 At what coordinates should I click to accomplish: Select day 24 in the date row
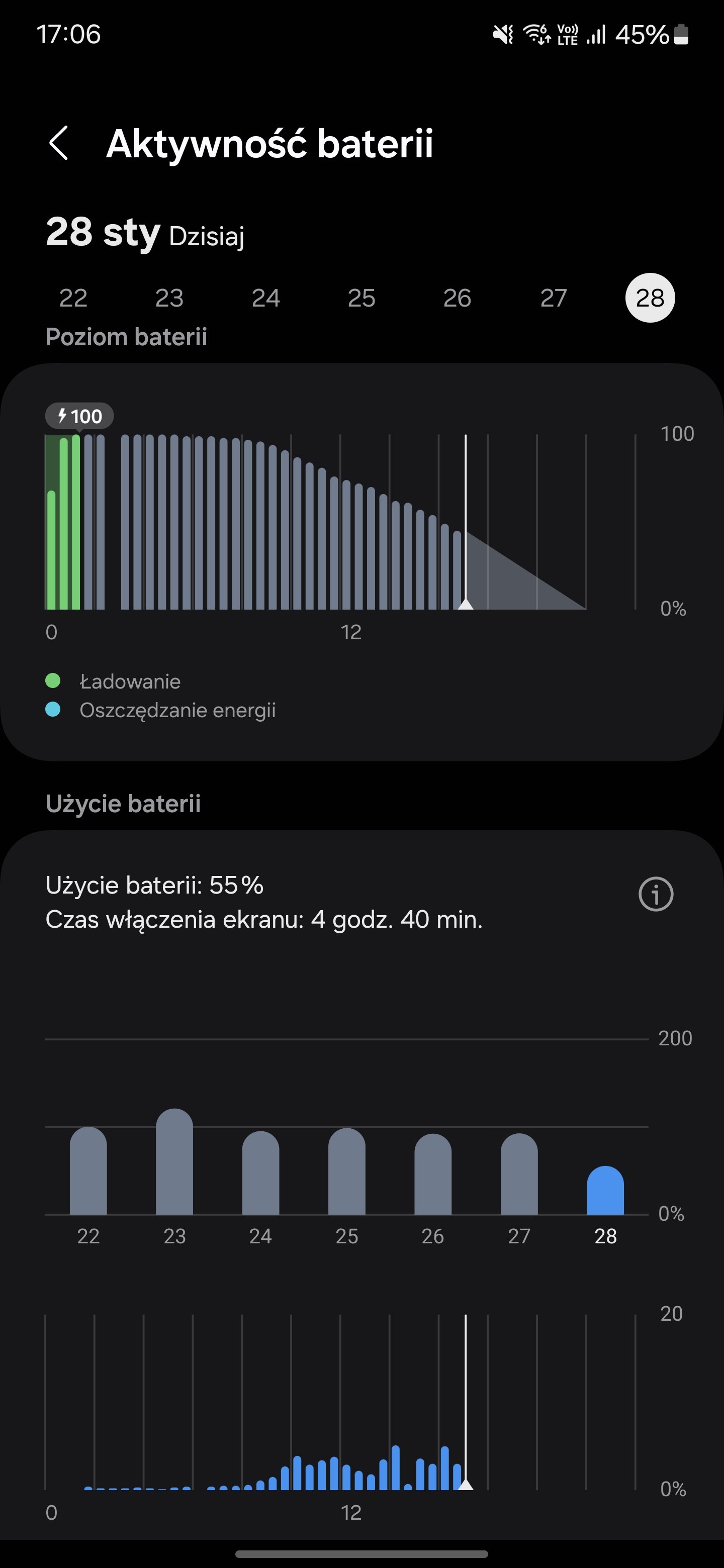coord(265,298)
